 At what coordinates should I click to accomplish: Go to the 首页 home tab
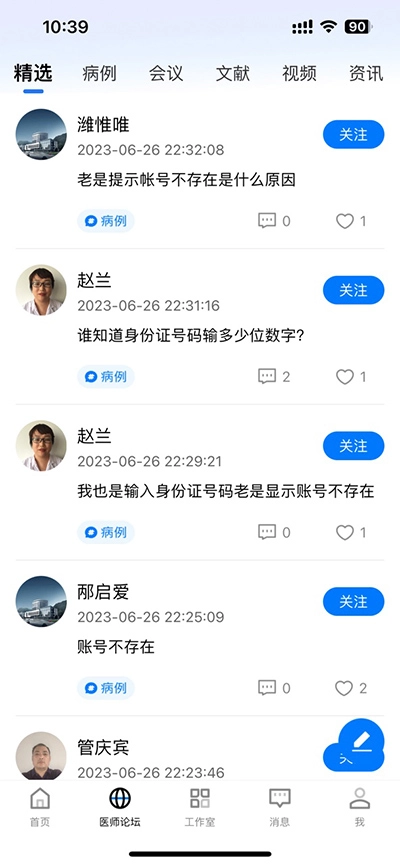(40, 807)
